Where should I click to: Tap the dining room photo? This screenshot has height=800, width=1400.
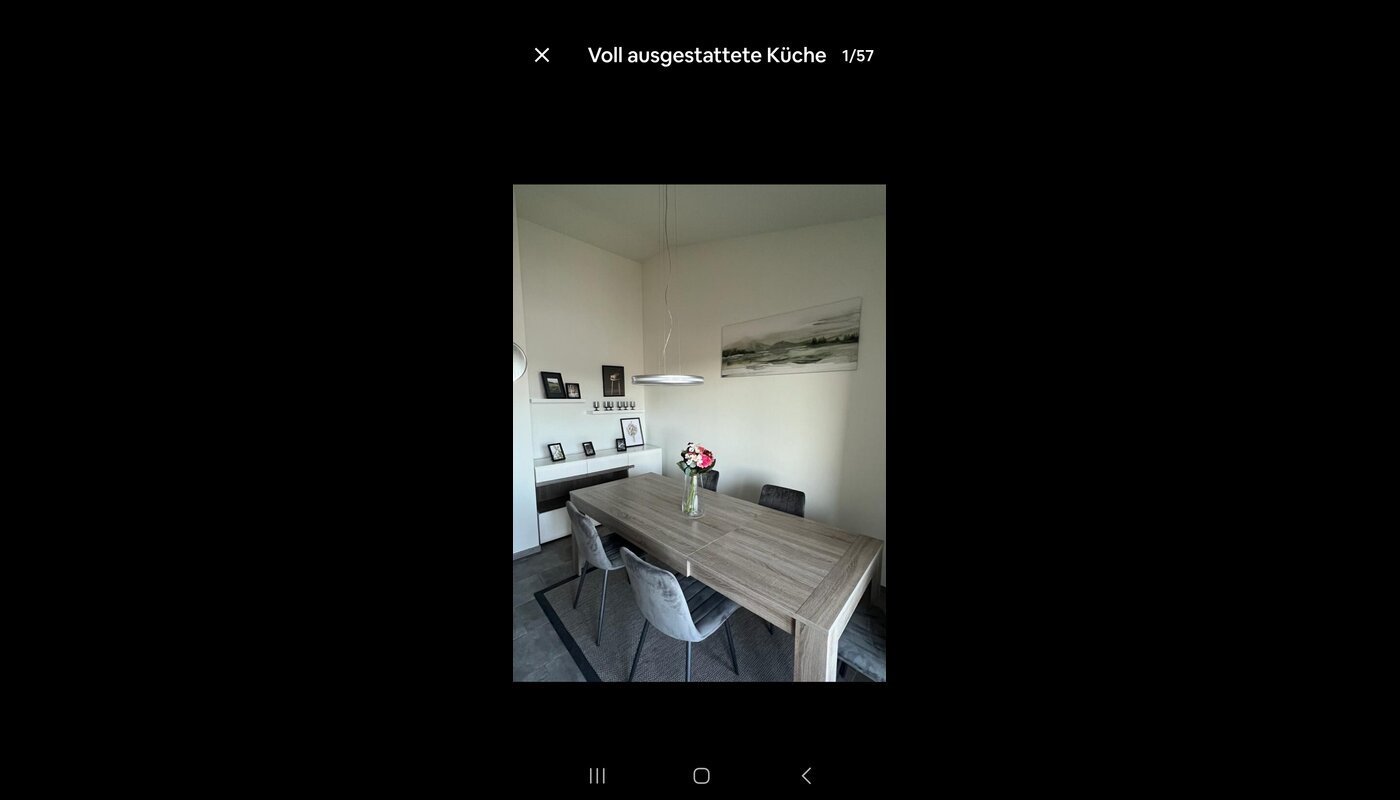[x=699, y=432]
